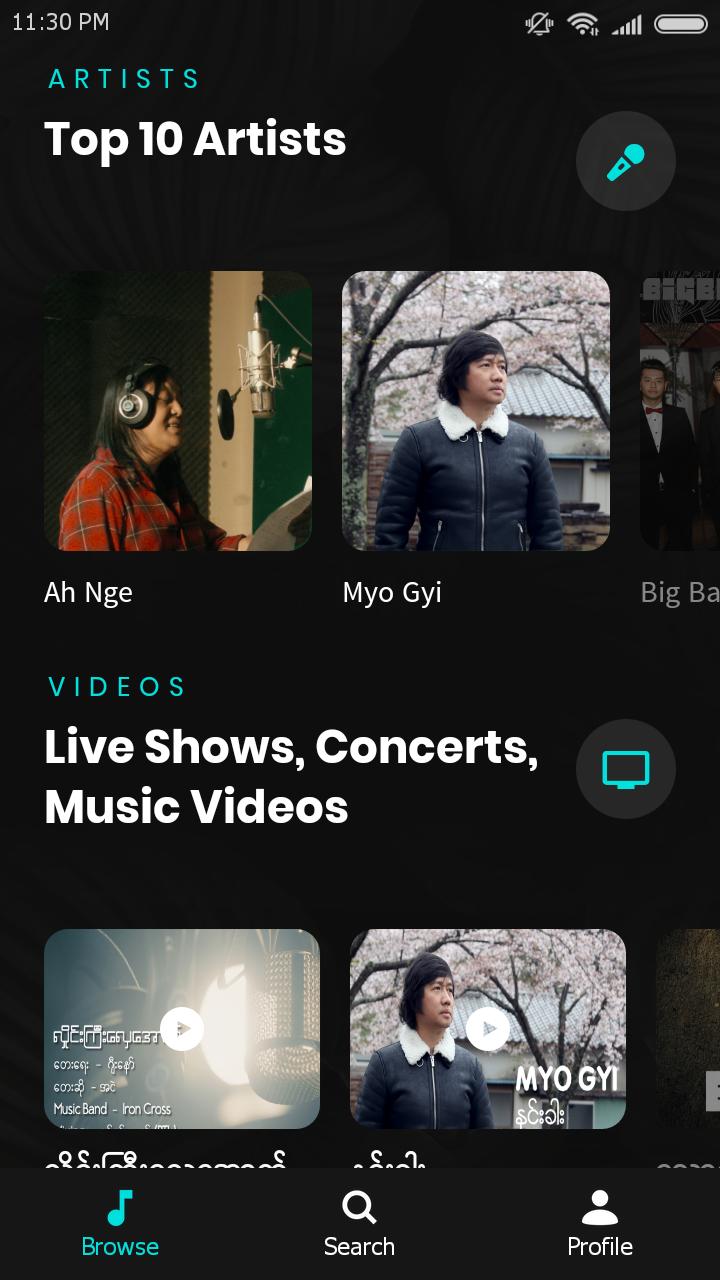Open artist Myo Gyi

point(476,411)
